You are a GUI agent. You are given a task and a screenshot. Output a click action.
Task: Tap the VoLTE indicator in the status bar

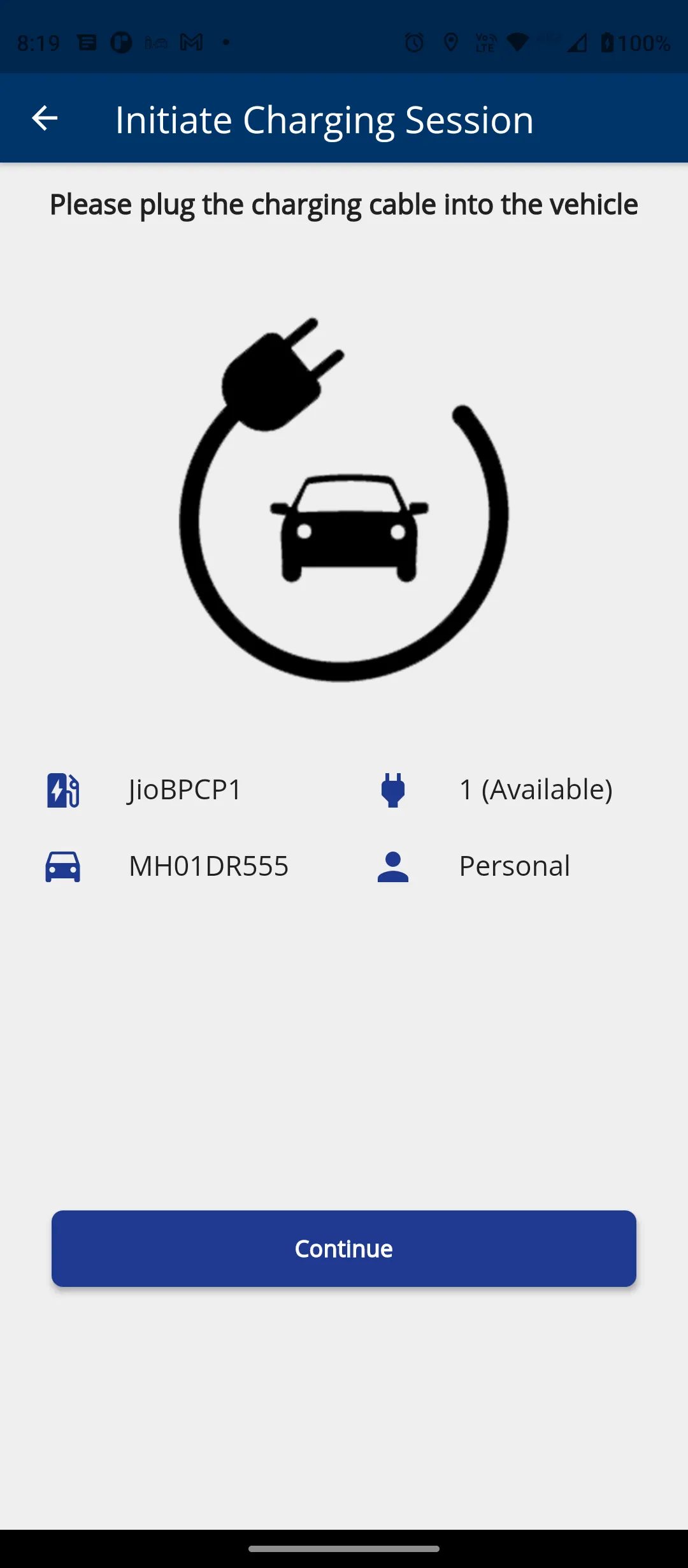(x=484, y=41)
